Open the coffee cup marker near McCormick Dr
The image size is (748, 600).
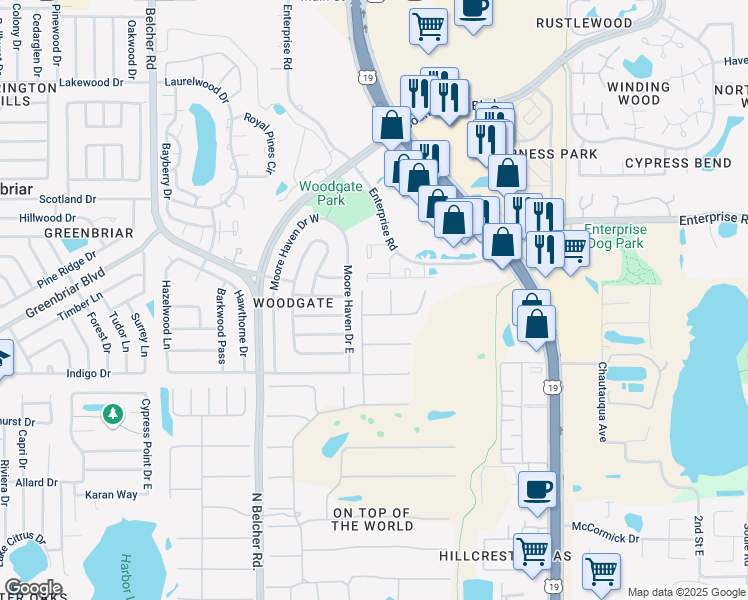coord(537,492)
